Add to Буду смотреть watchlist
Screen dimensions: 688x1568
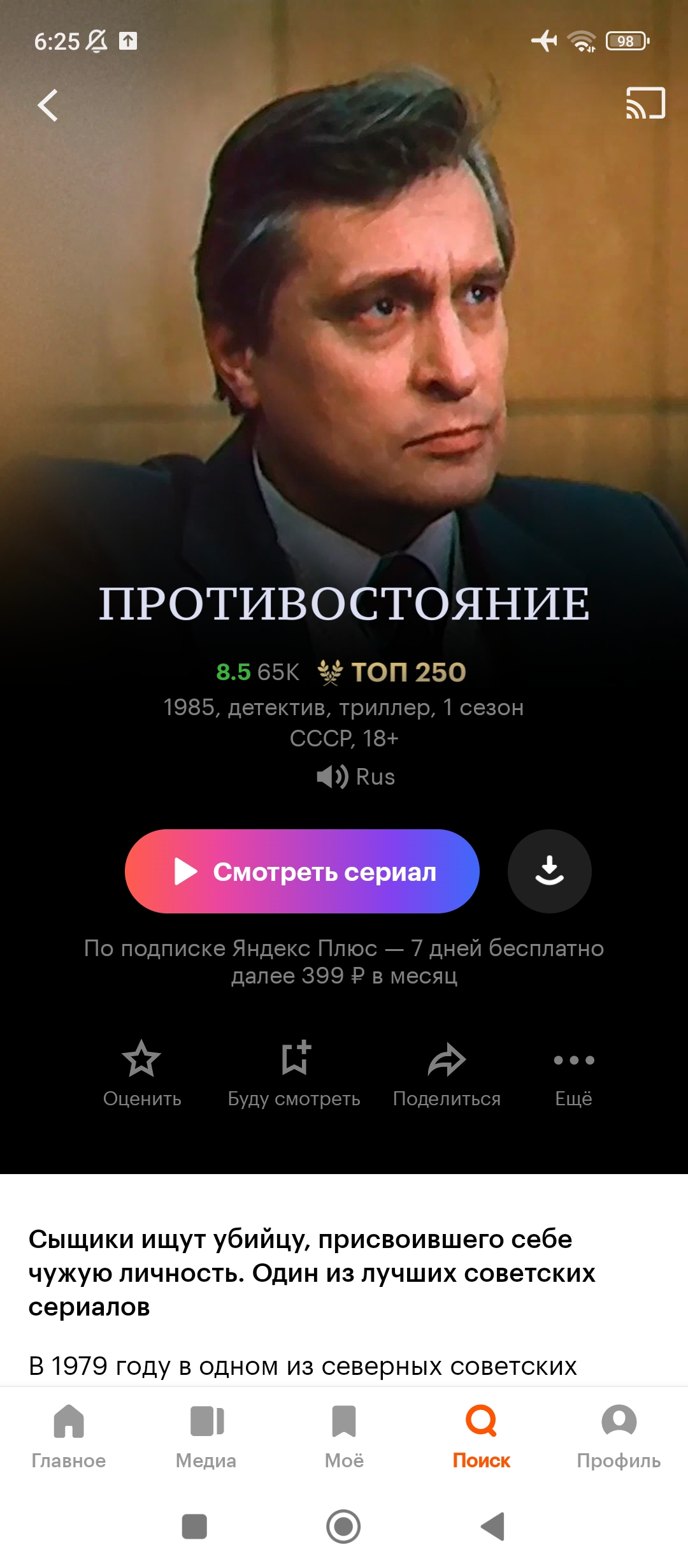[x=294, y=1071]
